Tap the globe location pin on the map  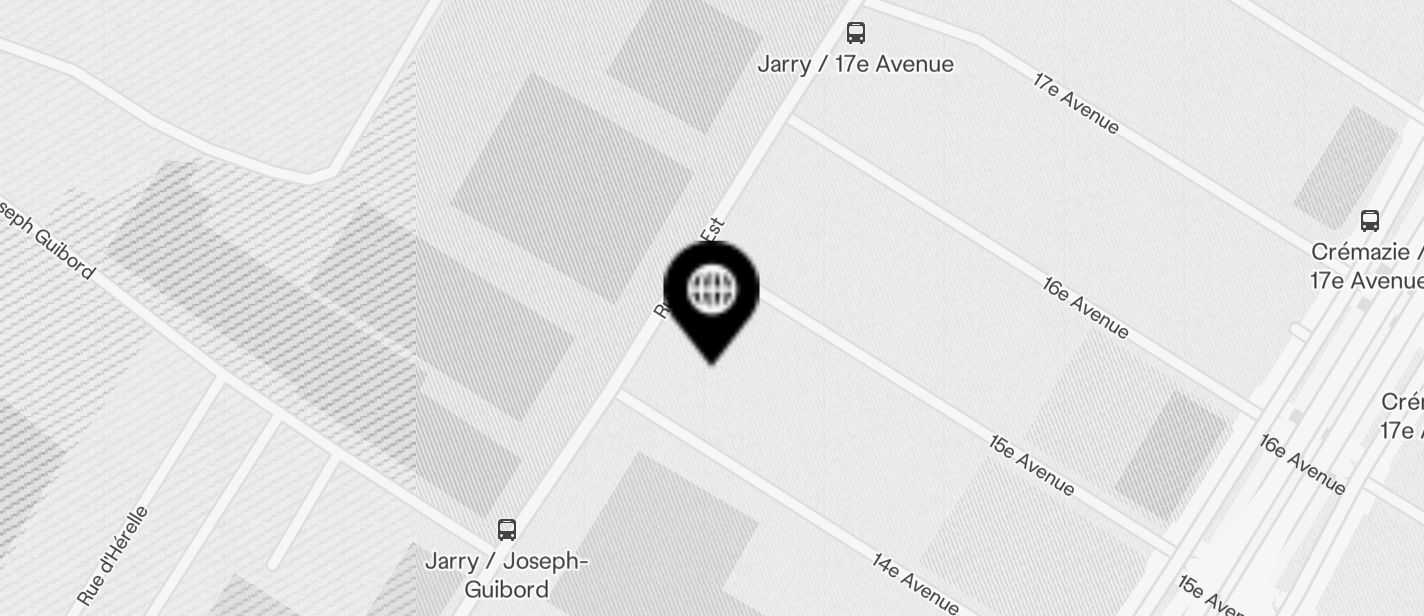tap(711, 293)
